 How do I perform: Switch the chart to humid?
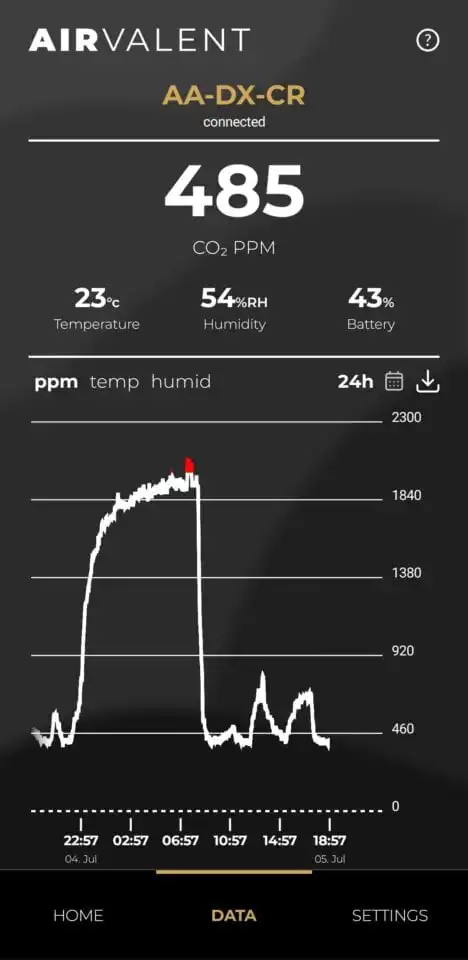point(181,382)
